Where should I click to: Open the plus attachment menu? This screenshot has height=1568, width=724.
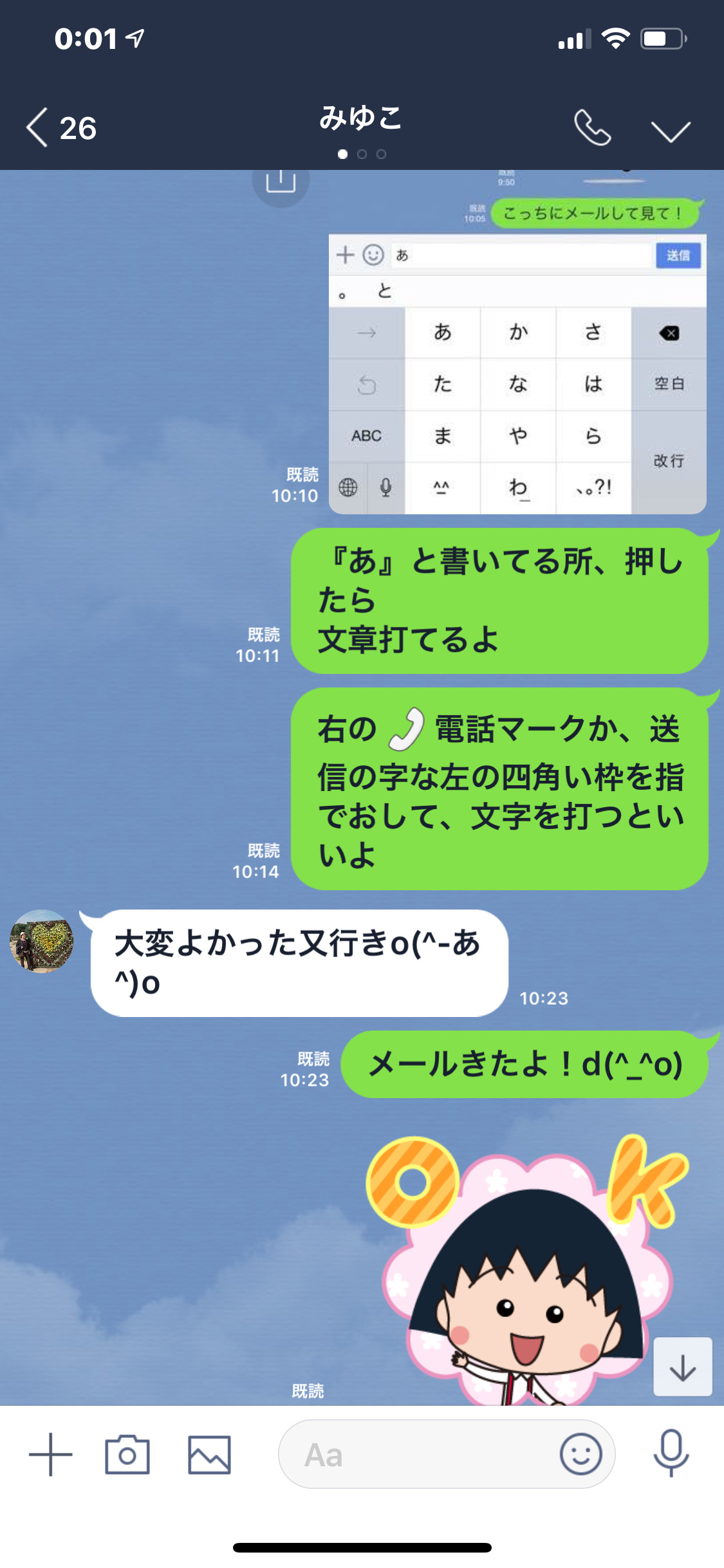51,1455
